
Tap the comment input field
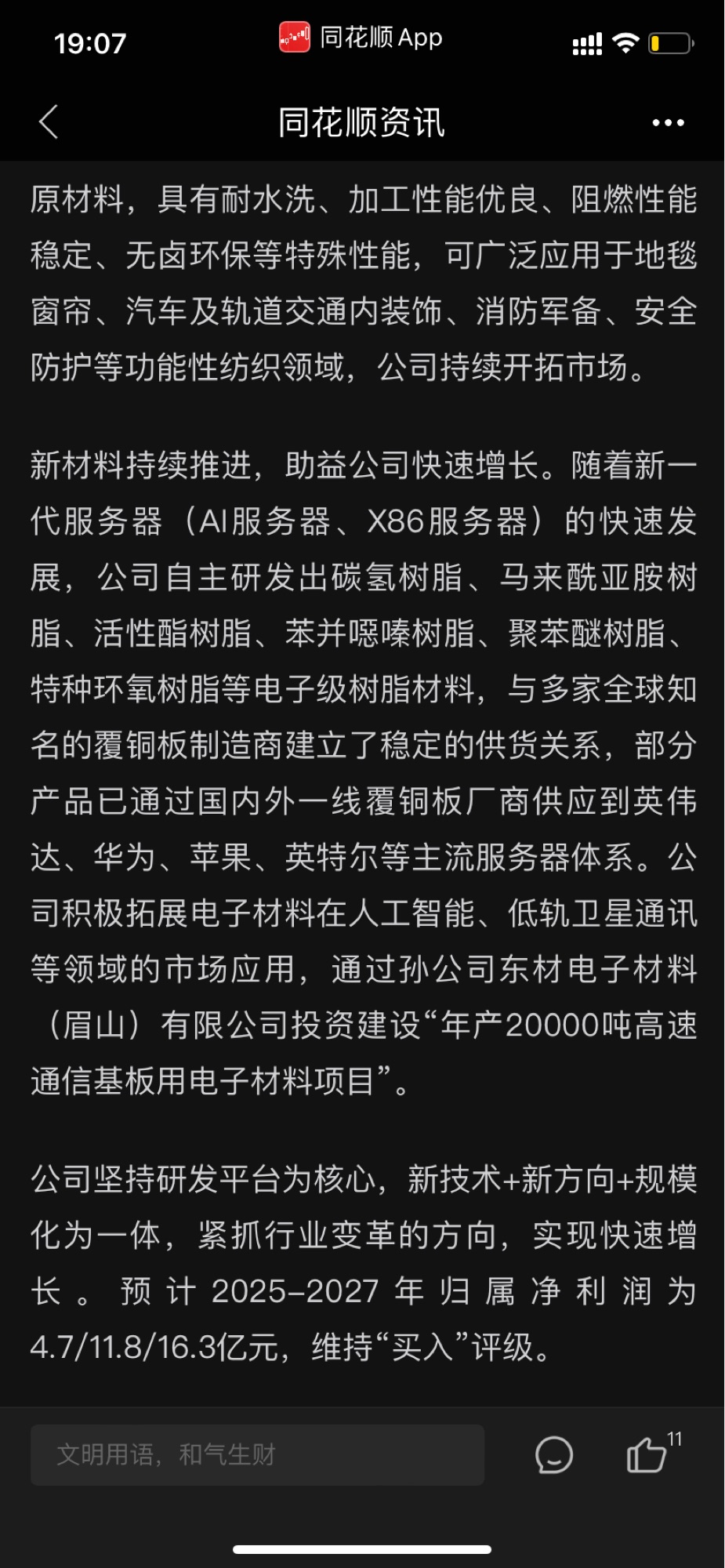point(257,1455)
